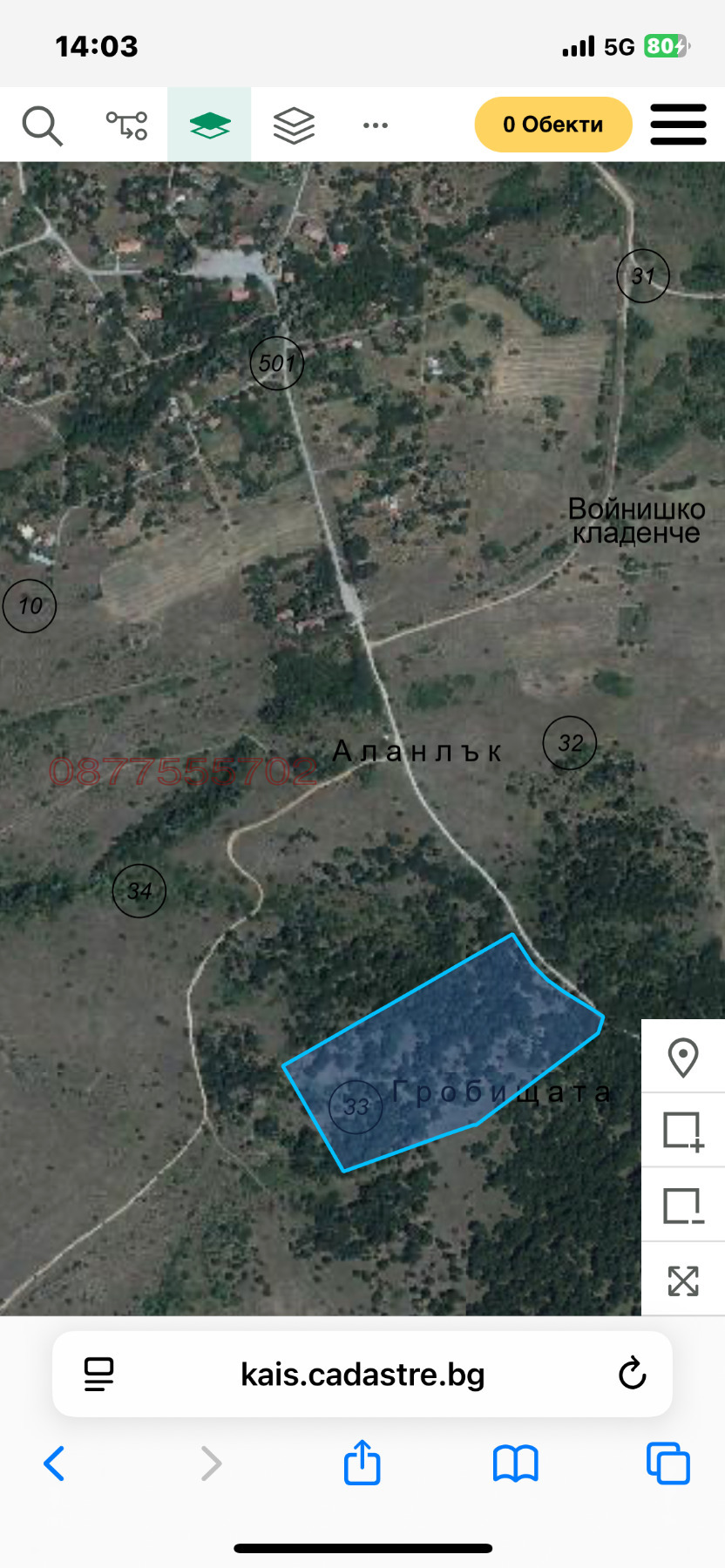Viewport: 725px width, 1568px height.
Task: Open the page settings icon in address bar
Action: (x=99, y=1374)
